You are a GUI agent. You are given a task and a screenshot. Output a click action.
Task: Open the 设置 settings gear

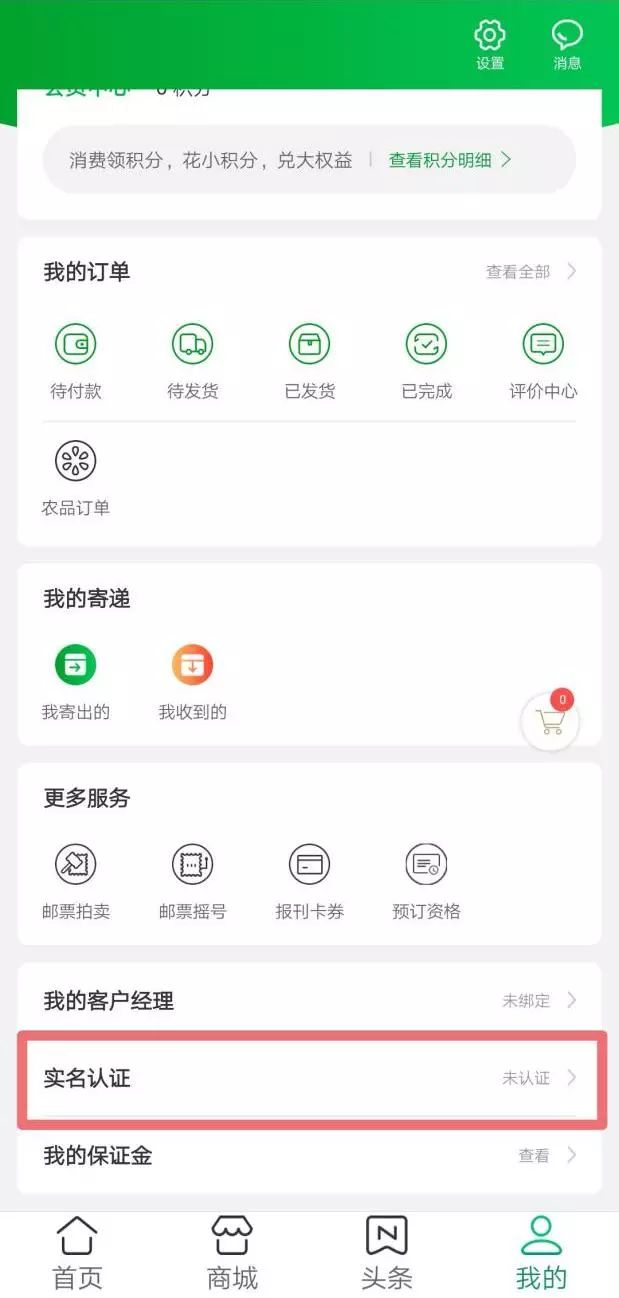coord(489,45)
